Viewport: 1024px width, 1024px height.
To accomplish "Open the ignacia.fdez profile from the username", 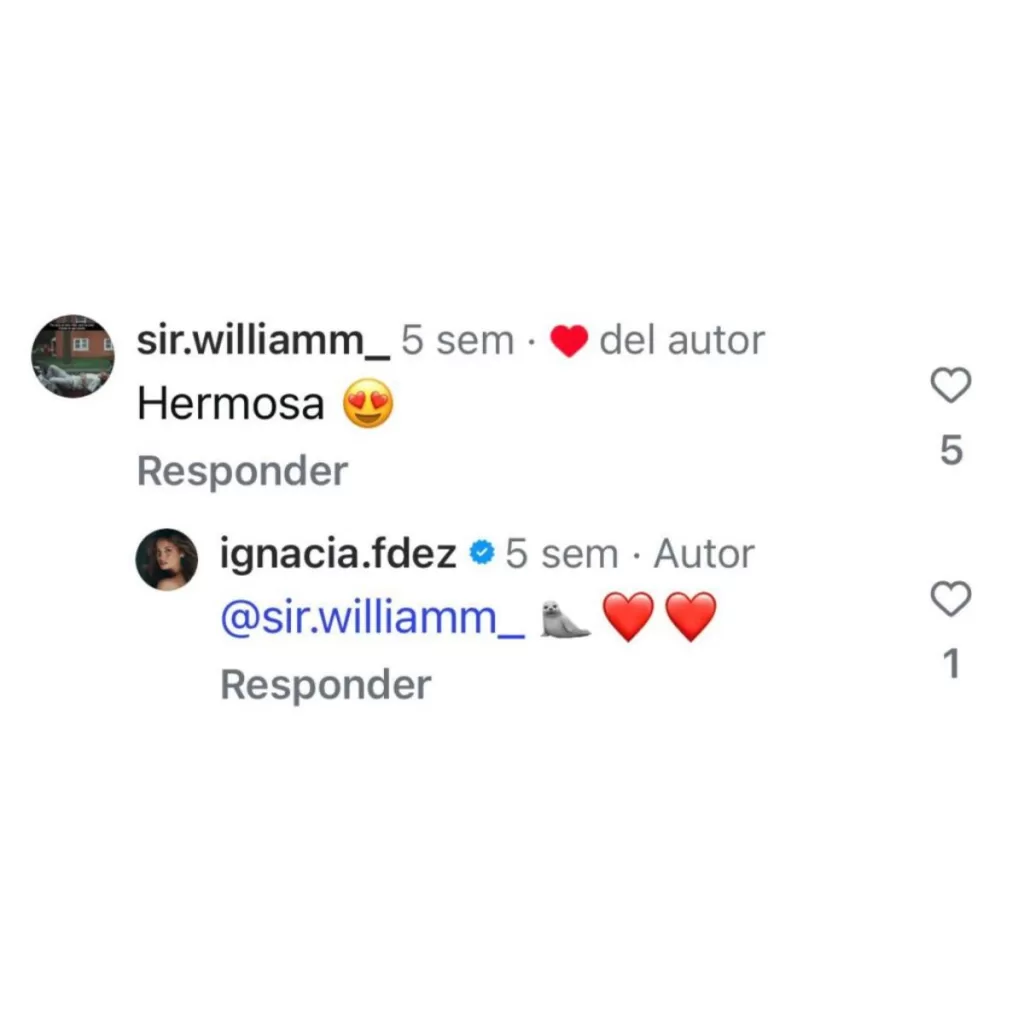I will coord(338,554).
